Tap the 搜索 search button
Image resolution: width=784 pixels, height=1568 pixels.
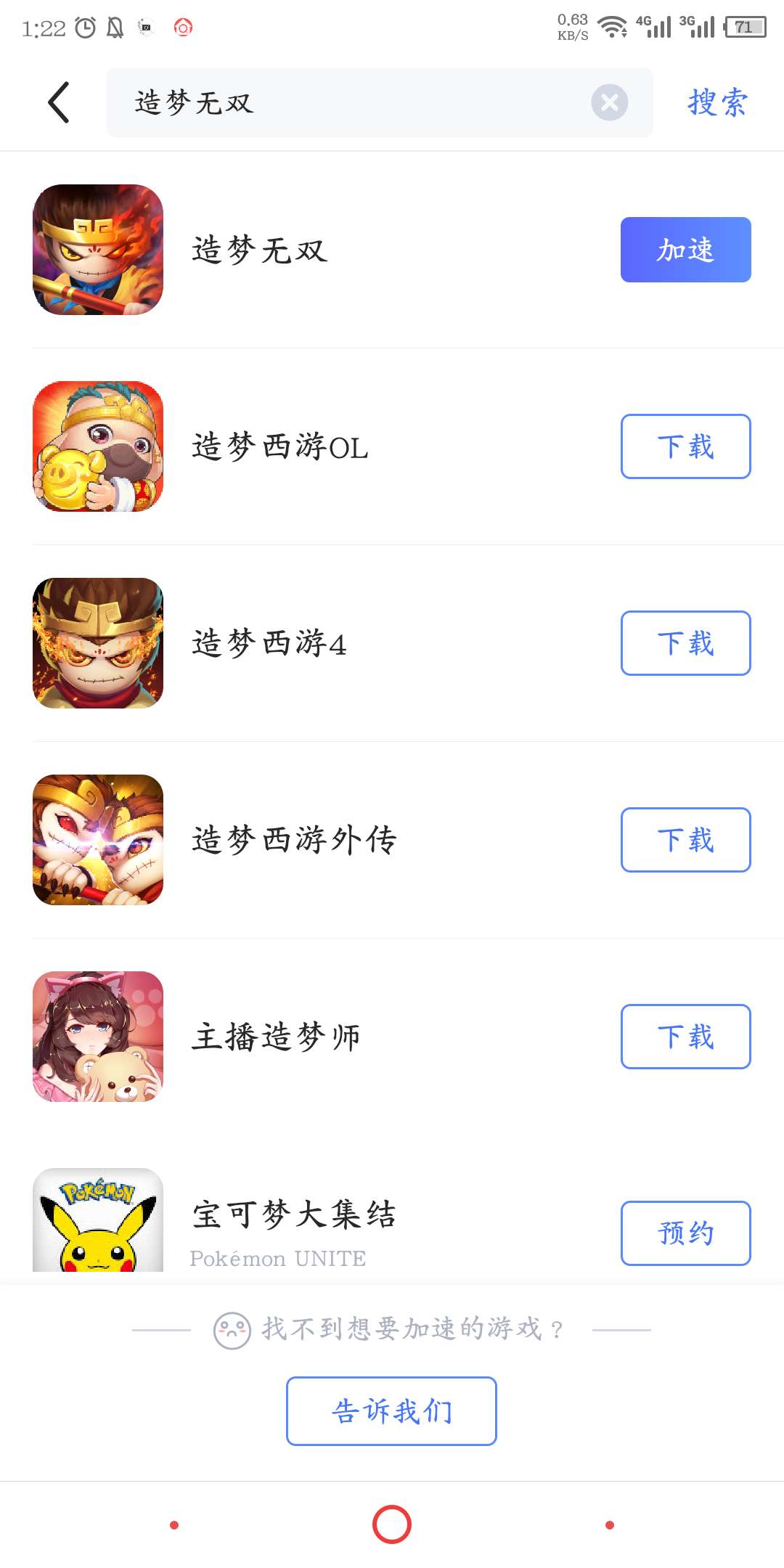tap(717, 102)
